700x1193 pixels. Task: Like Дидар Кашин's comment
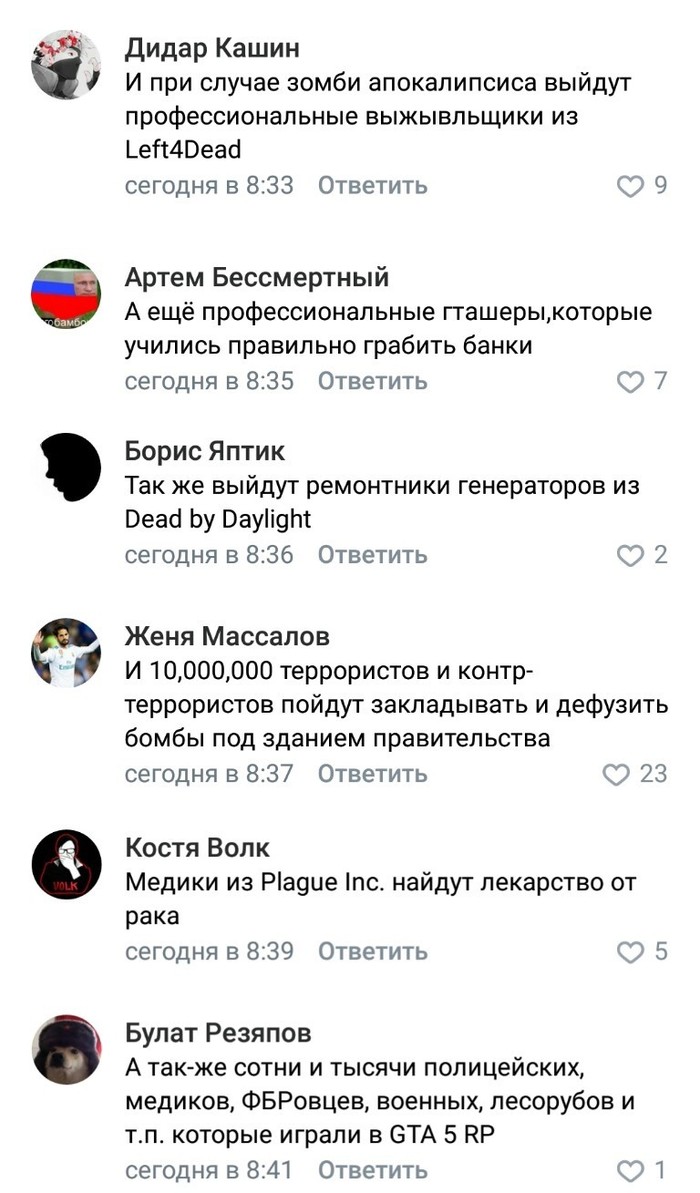[630, 186]
